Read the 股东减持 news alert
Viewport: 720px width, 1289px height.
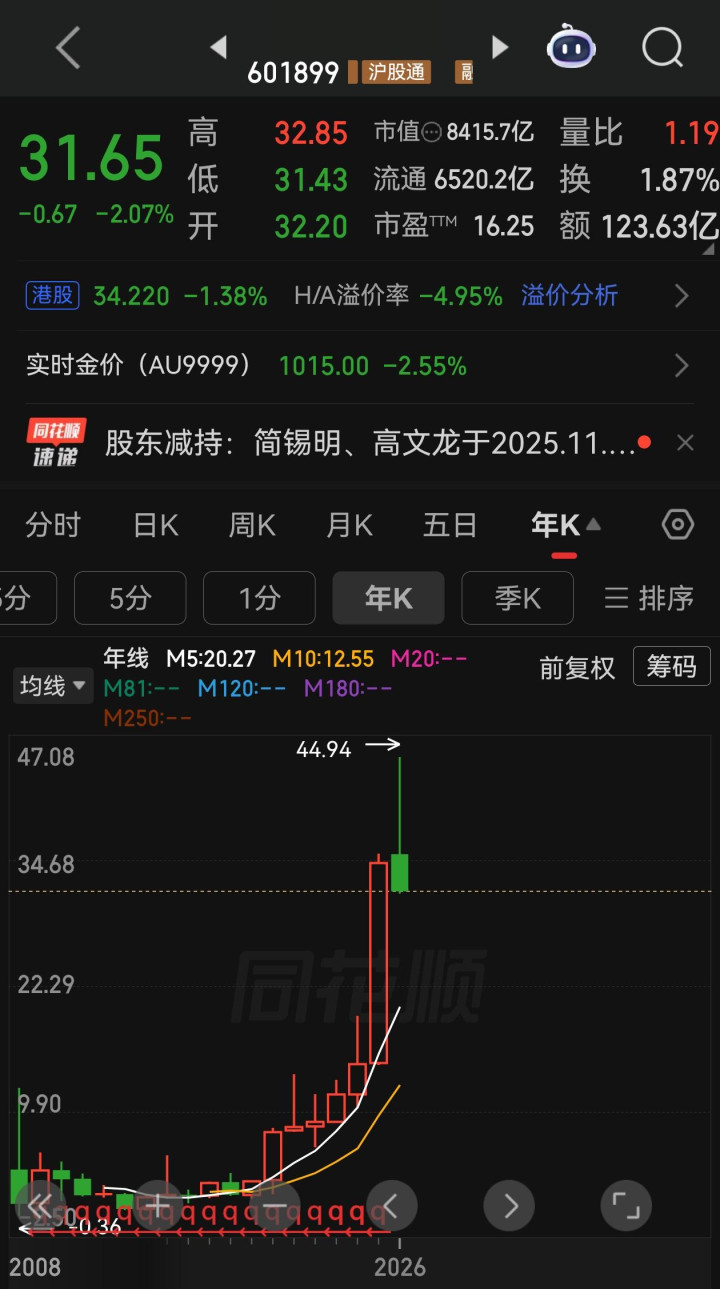click(x=370, y=442)
